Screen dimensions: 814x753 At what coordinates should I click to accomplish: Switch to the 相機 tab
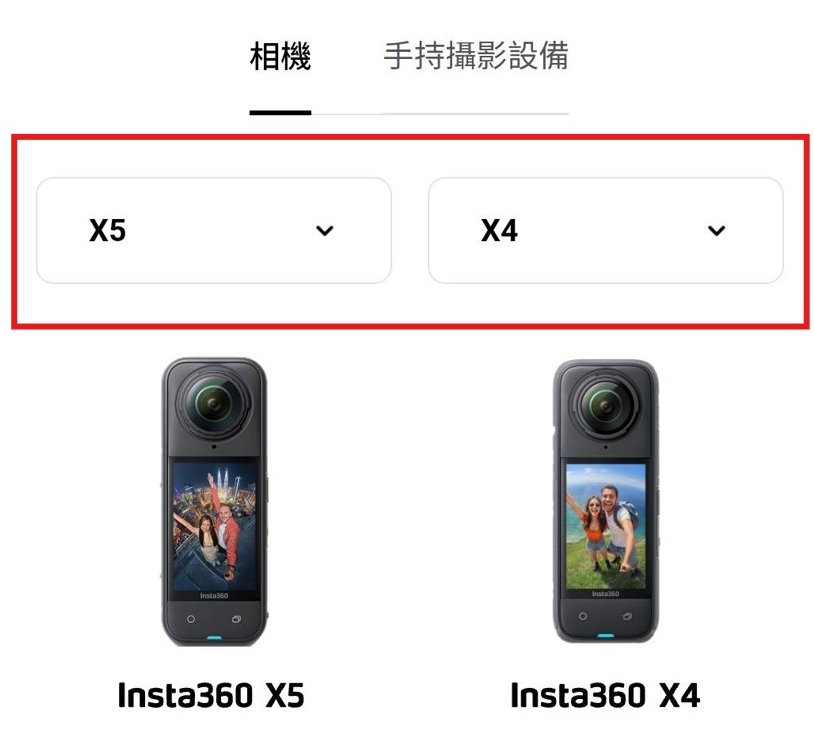pos(280,57)
